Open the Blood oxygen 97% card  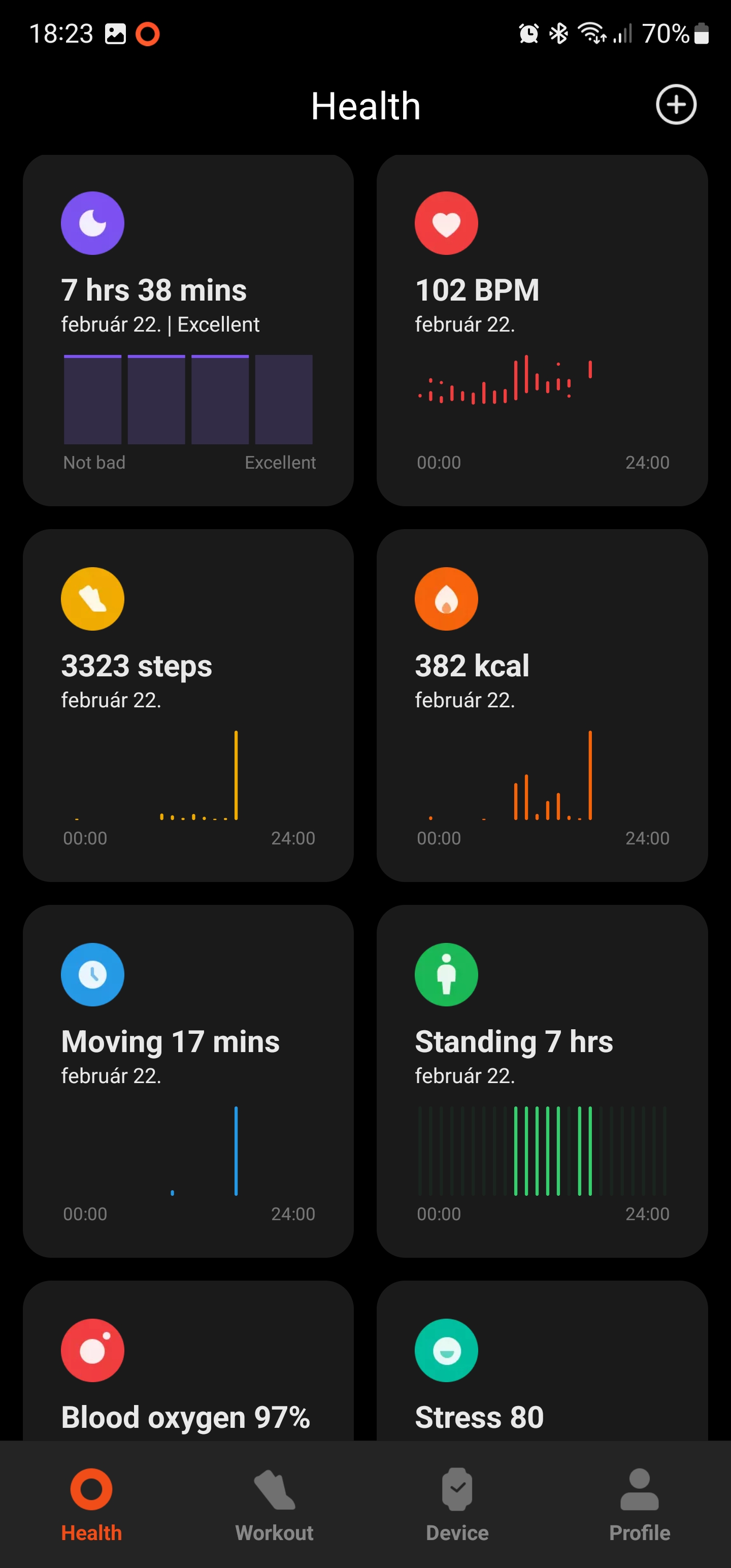click(188, 1360)
